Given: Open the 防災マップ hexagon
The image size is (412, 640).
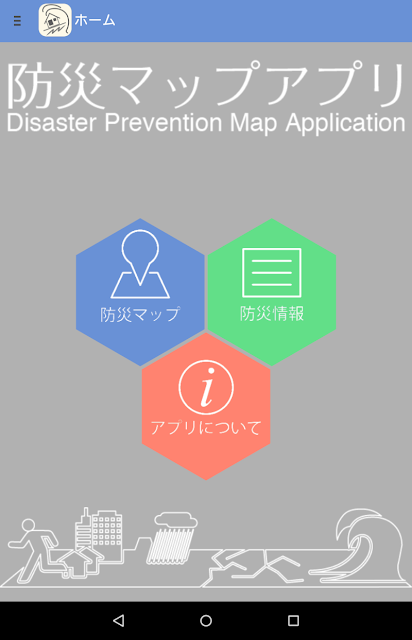Looking at the screenshot, I should point(140,292).
